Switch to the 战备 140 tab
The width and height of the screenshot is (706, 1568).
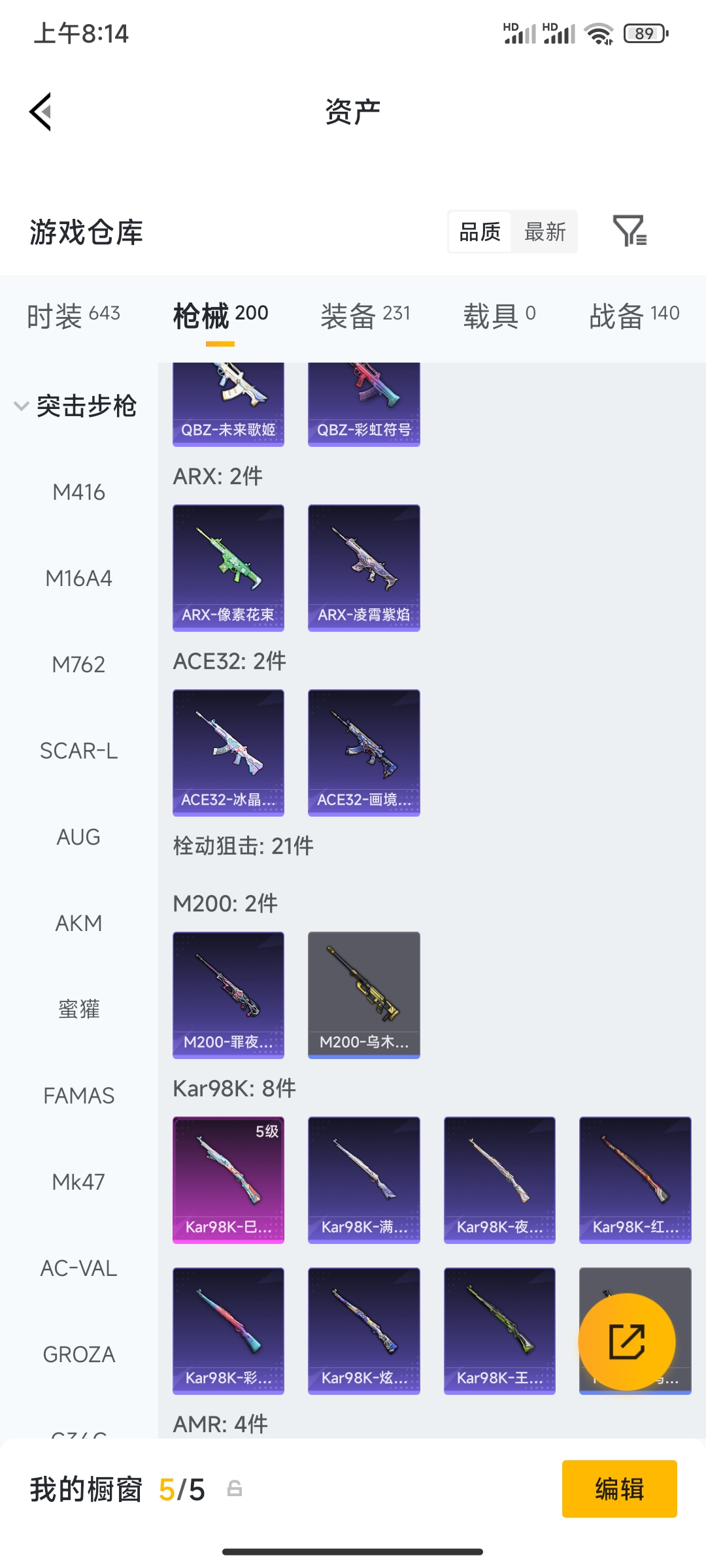coord(634,316)
